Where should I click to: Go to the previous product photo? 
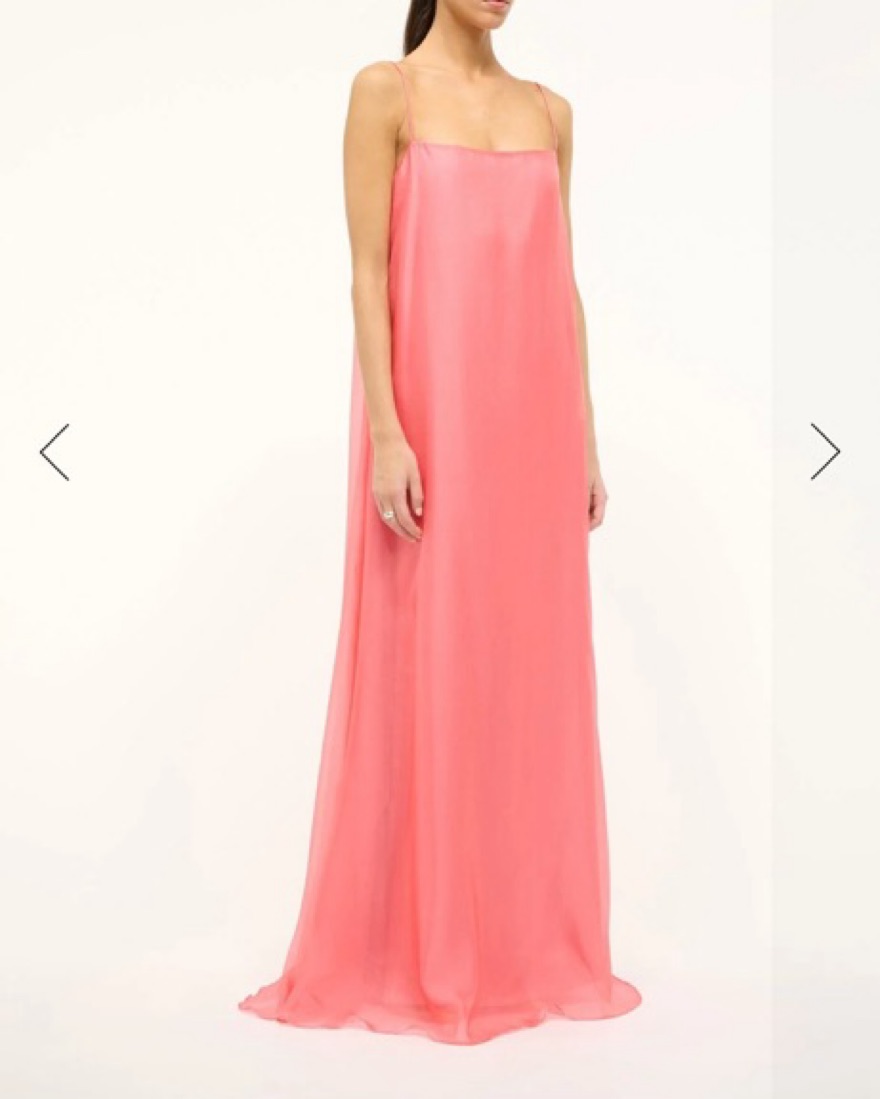(x=55, y=452)
